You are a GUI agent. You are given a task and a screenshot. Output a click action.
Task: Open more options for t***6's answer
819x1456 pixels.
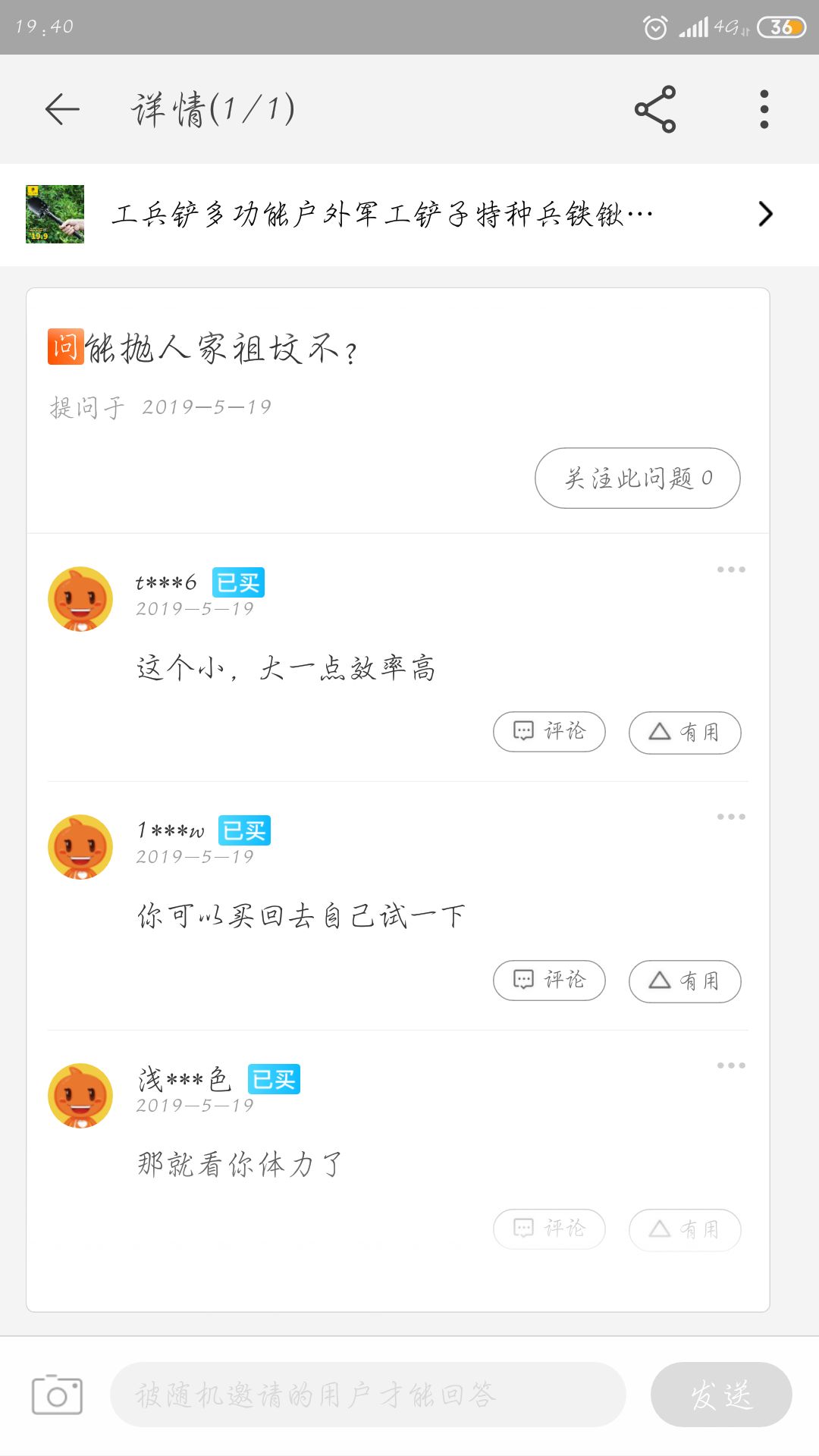point(731,570)
